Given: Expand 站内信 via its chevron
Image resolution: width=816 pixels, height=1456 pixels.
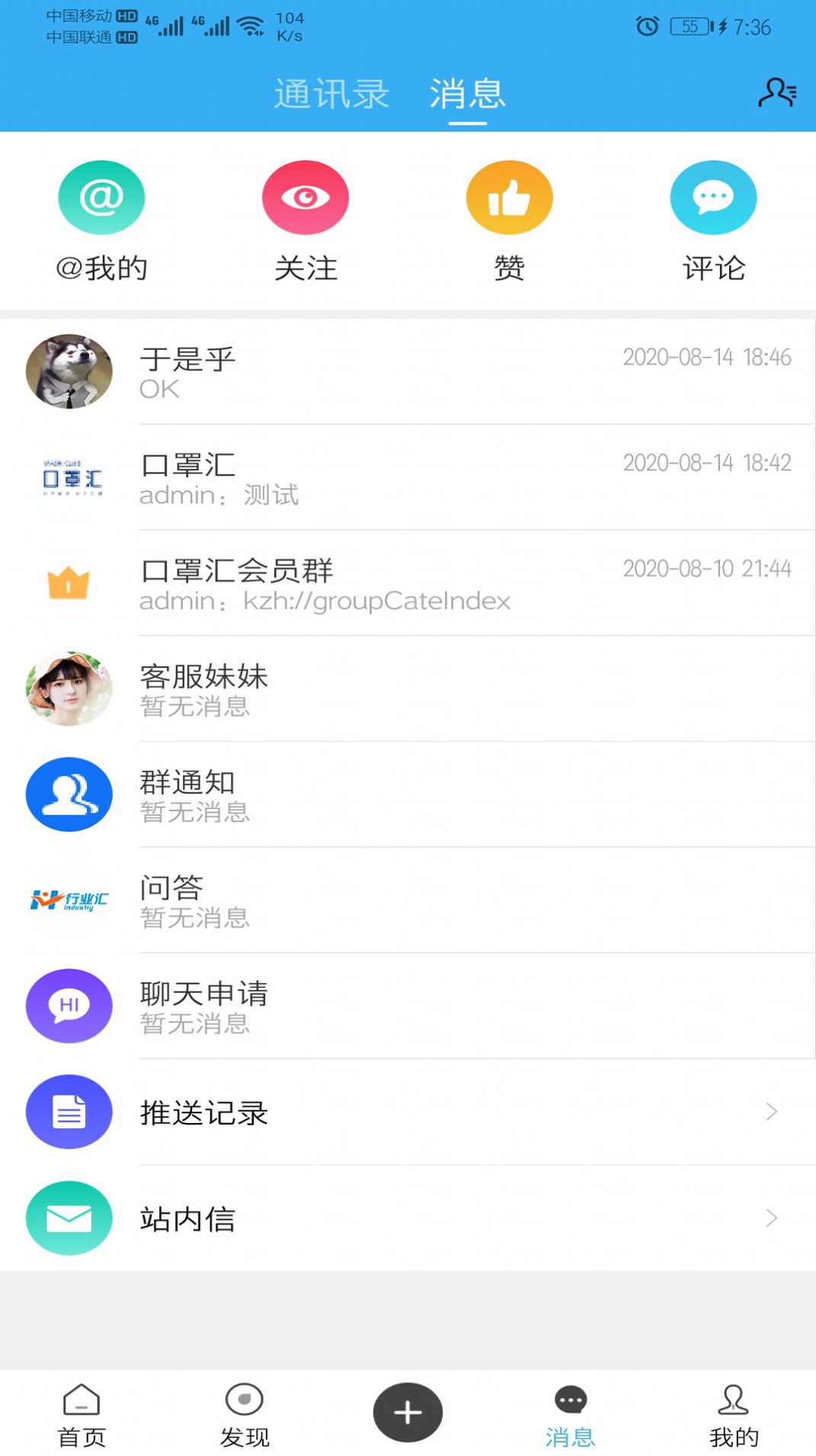Looking at the screenshot, I should [771, 1218].
